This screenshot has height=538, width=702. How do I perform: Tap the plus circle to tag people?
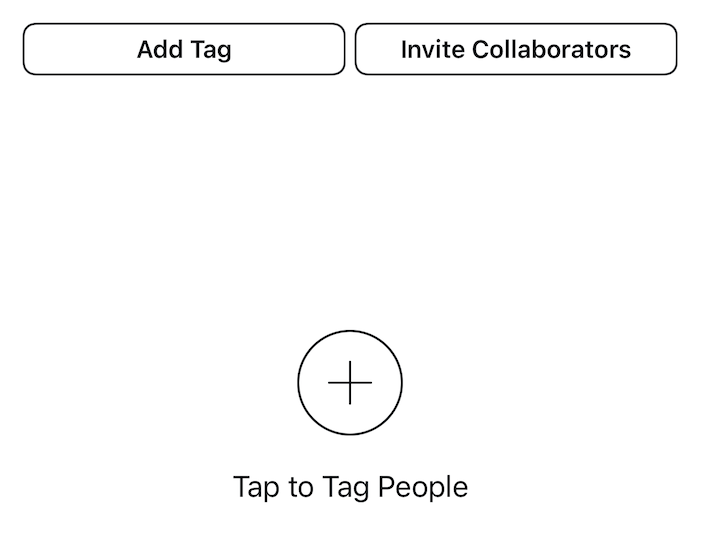tap(350, 383)
